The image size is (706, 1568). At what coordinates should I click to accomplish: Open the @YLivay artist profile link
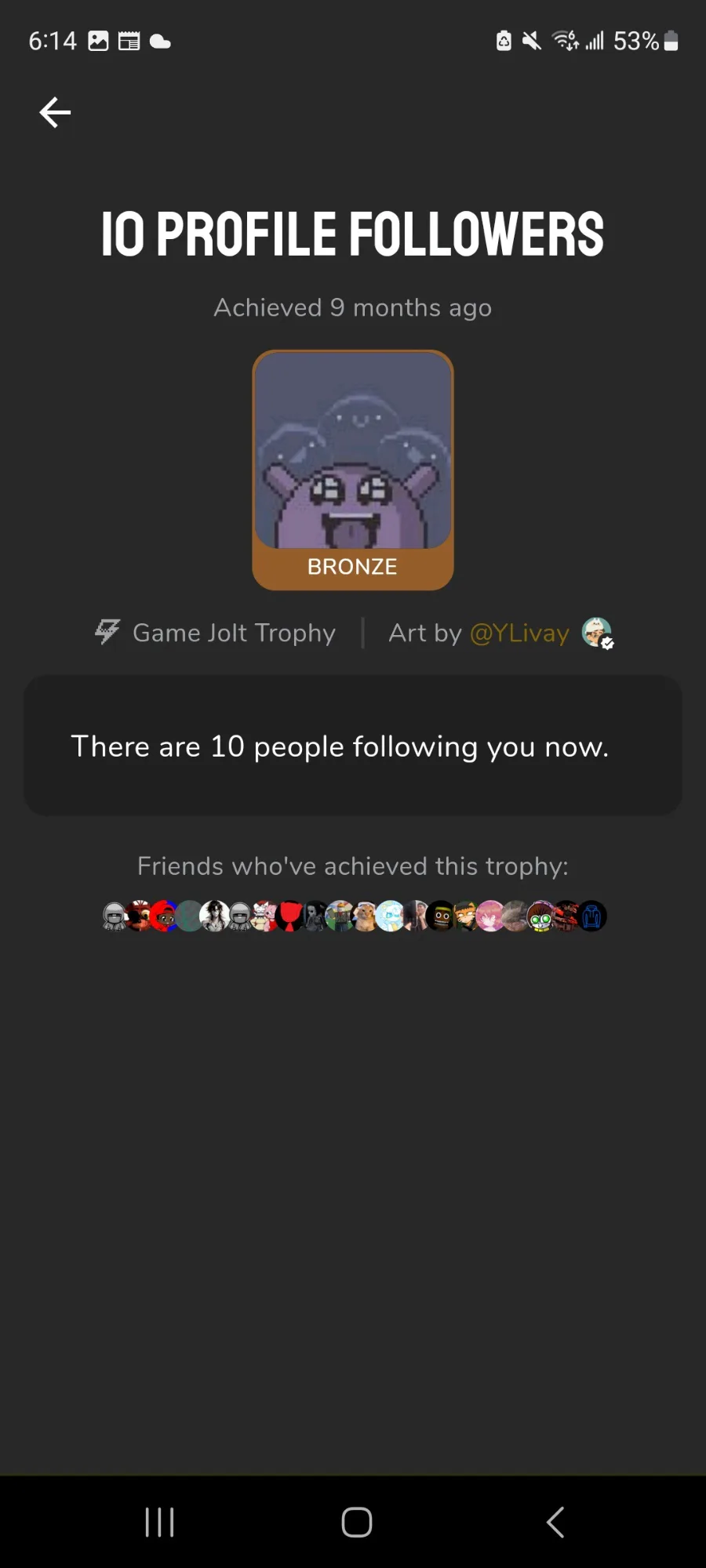[x=519, y=633]
